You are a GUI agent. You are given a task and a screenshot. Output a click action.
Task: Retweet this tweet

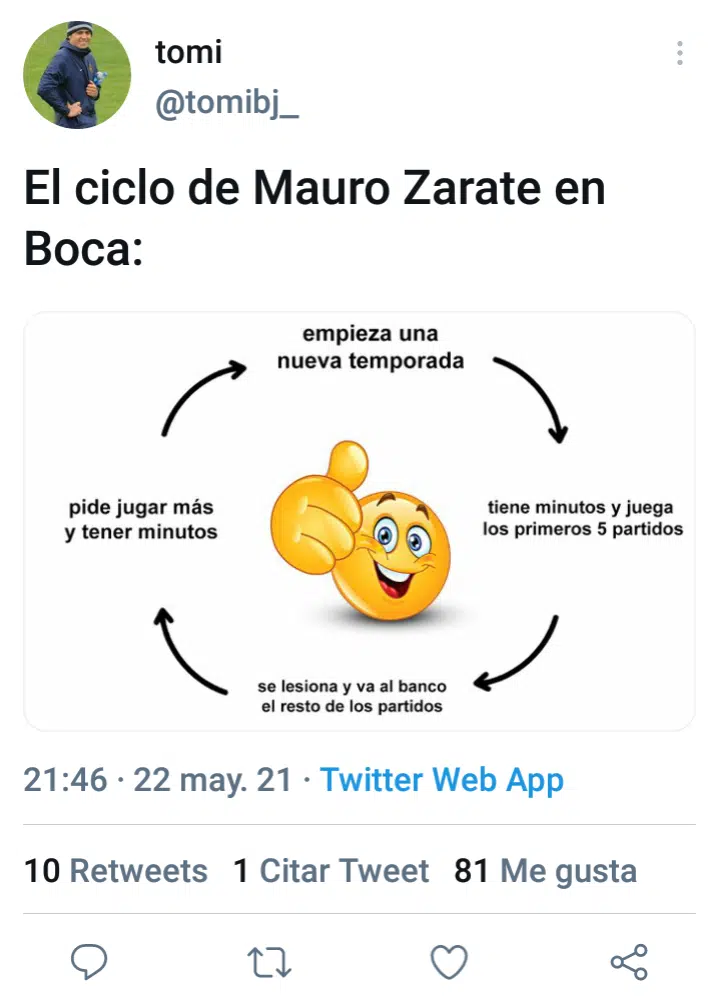269,962
